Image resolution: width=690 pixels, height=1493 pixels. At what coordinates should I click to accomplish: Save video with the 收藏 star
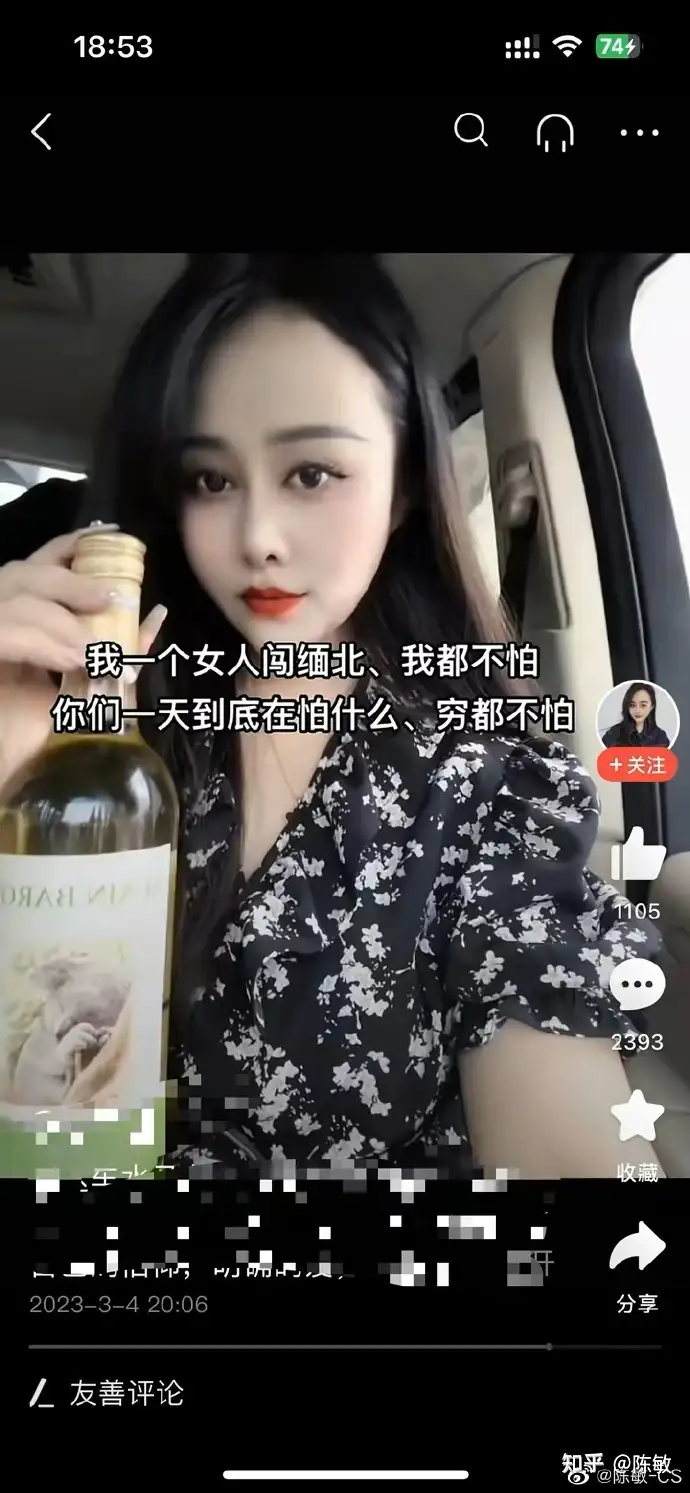point(637,1117)
